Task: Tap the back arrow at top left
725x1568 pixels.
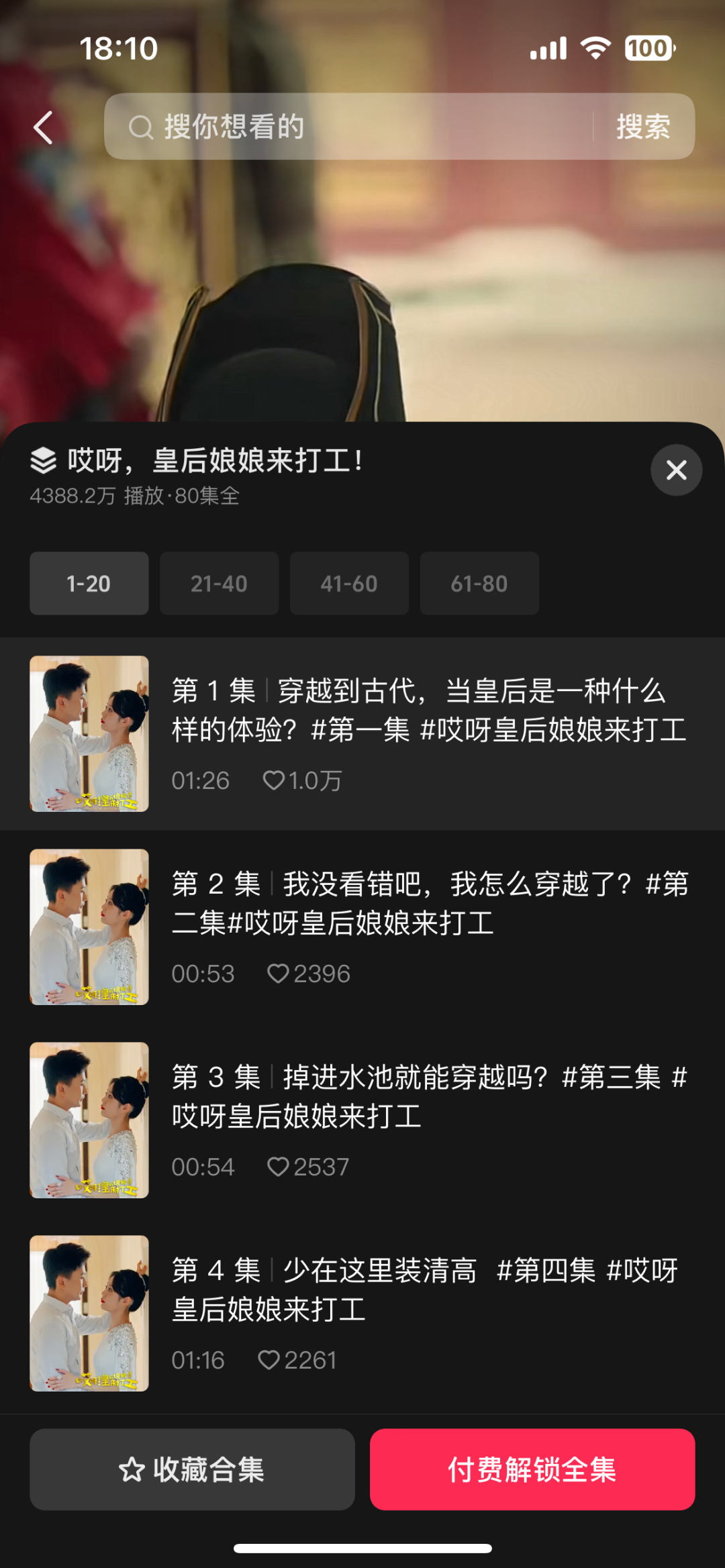Action: click(x=43, y=127)
